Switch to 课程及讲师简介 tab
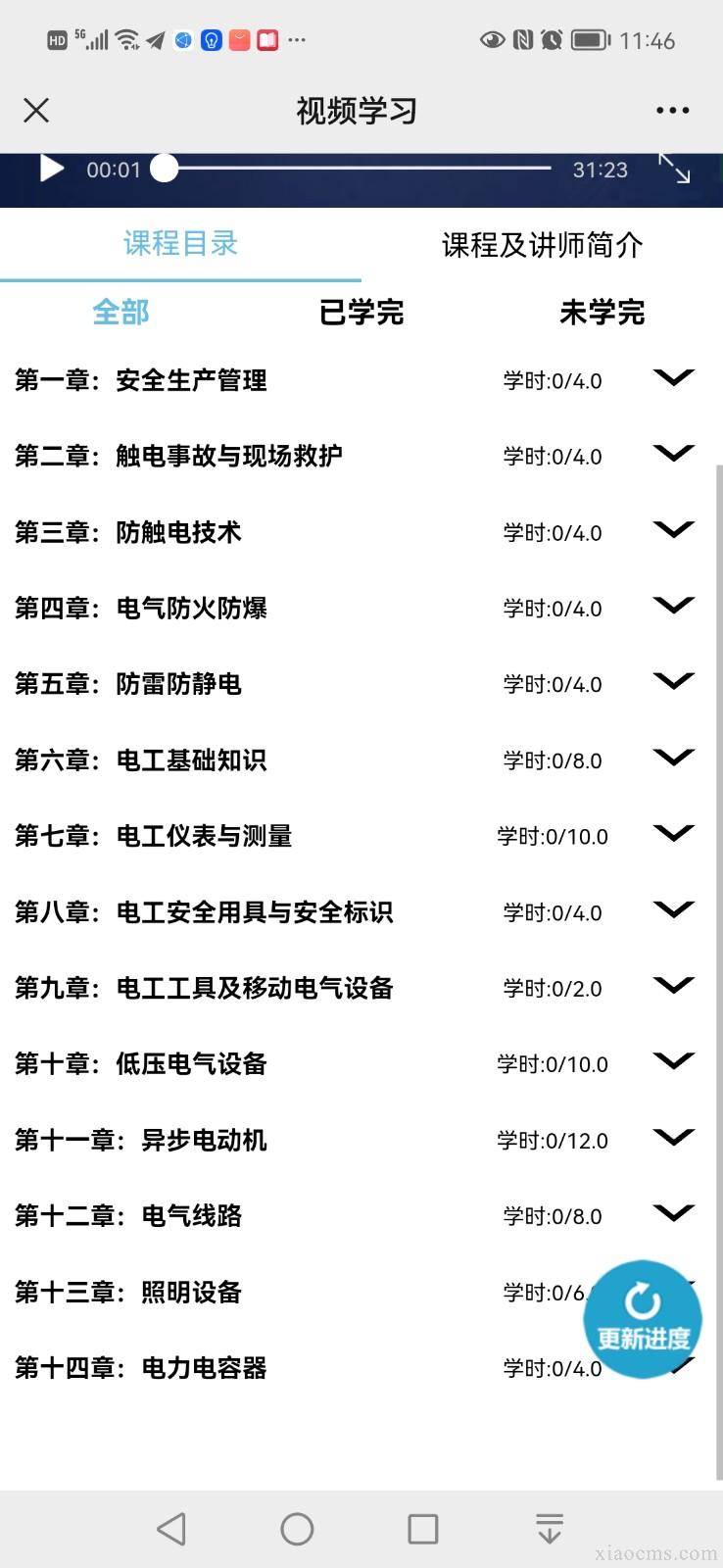Viewport: 723px width, 1568px height. click(x=542, y=244)
